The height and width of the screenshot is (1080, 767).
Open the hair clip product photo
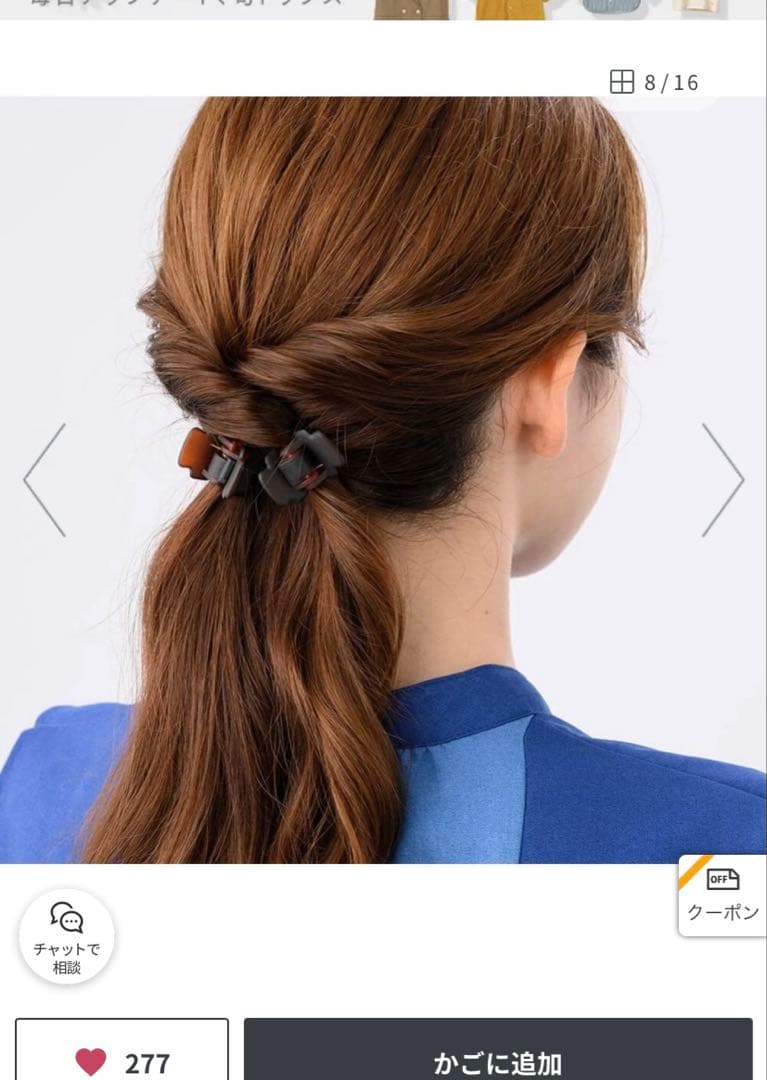[383, 480]
